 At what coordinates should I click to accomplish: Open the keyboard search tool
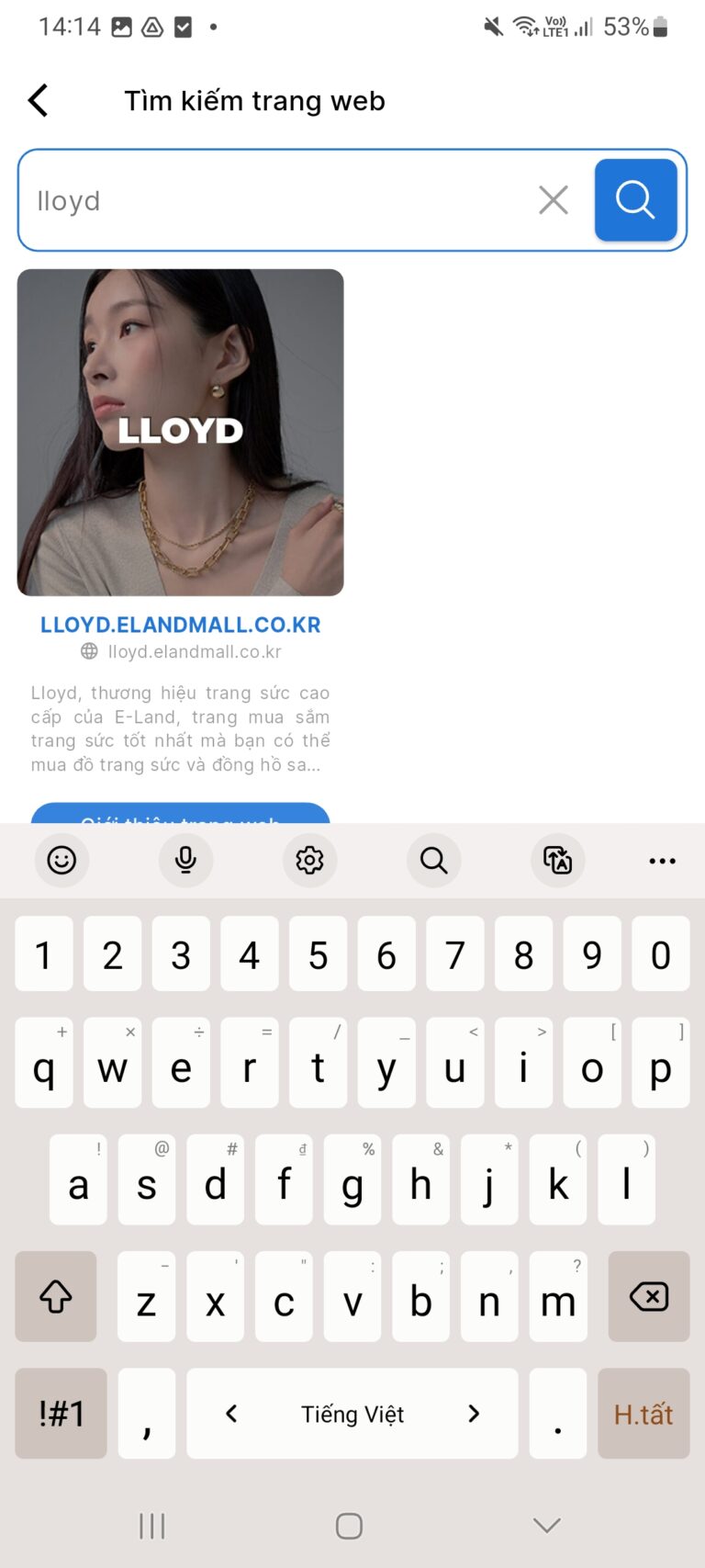[x=433, y=861]
